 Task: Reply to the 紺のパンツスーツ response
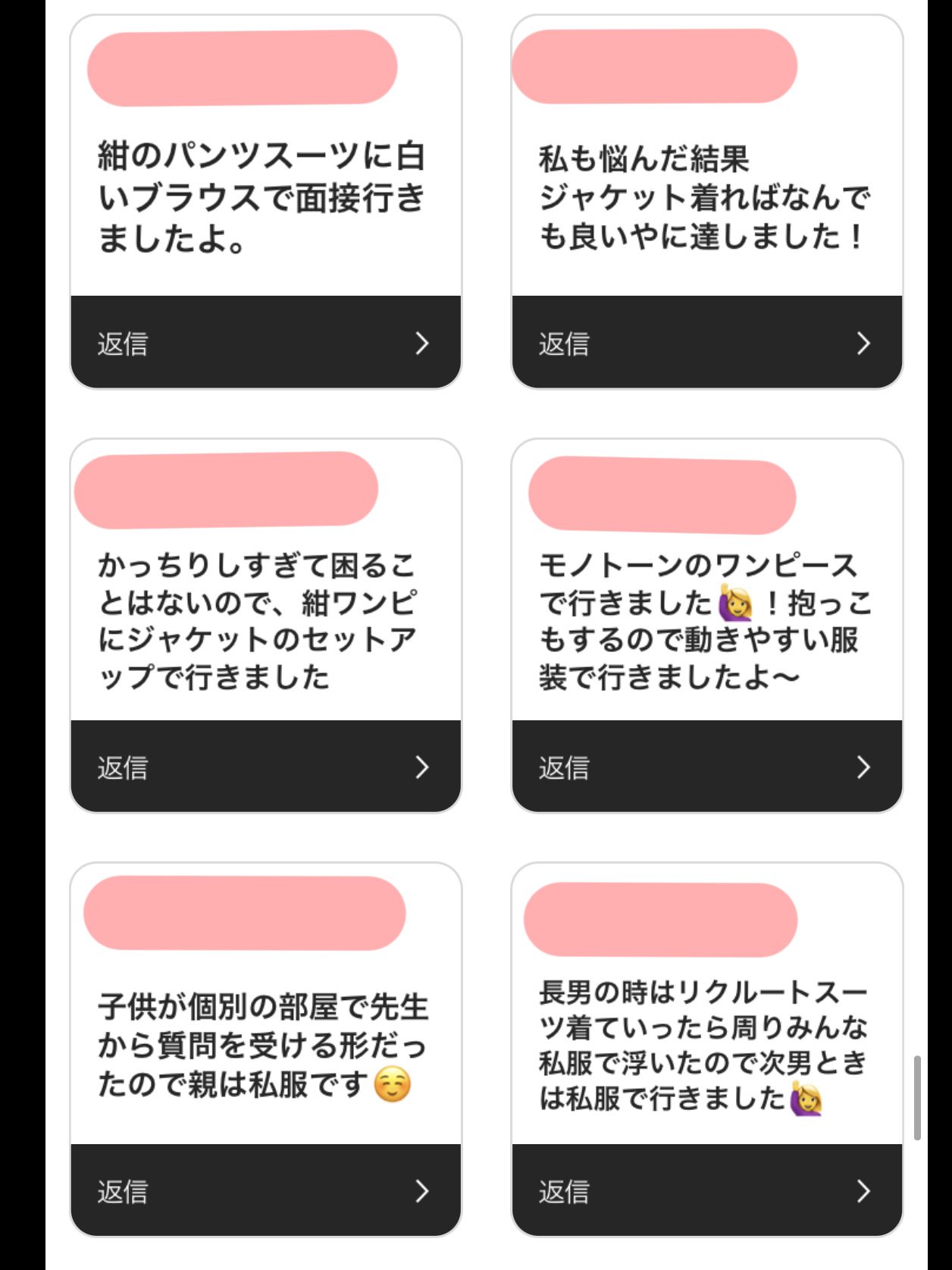pyautogui.click(x=265, y=343)
